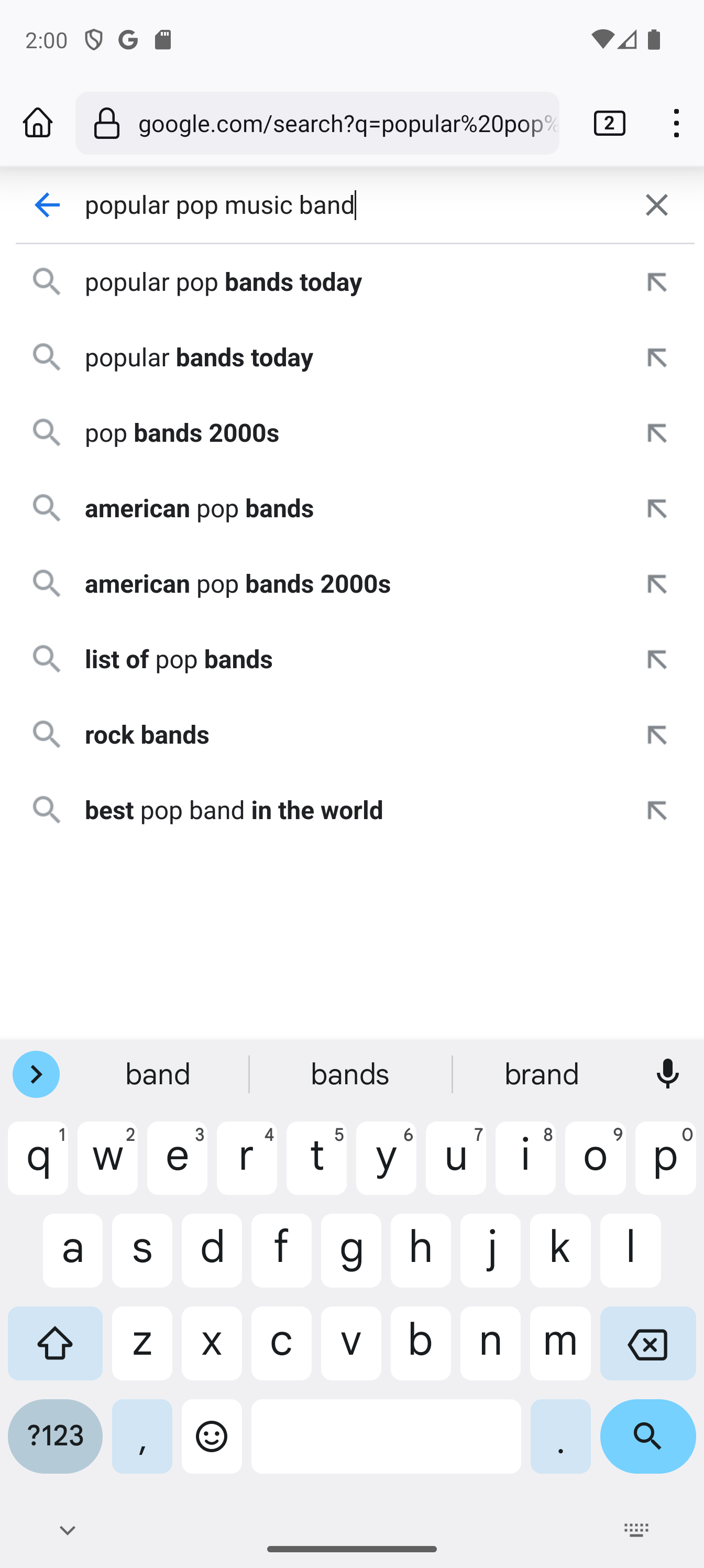Tap the blue back arrow beside search box
Viewport: 704px width, 1568px height.
click(x=47, y=205)
